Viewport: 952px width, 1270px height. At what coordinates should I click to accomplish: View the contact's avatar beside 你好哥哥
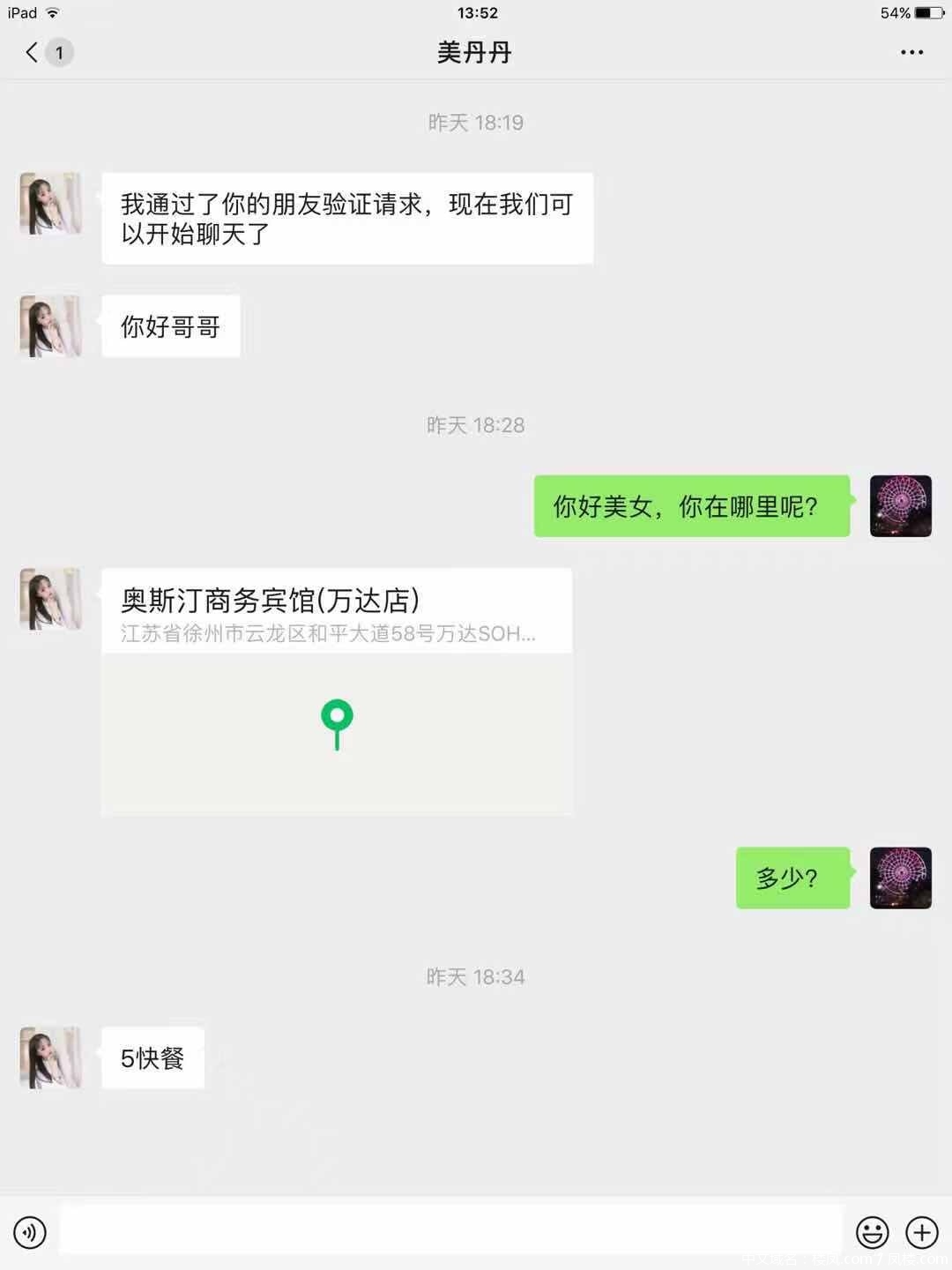[51, 326]
